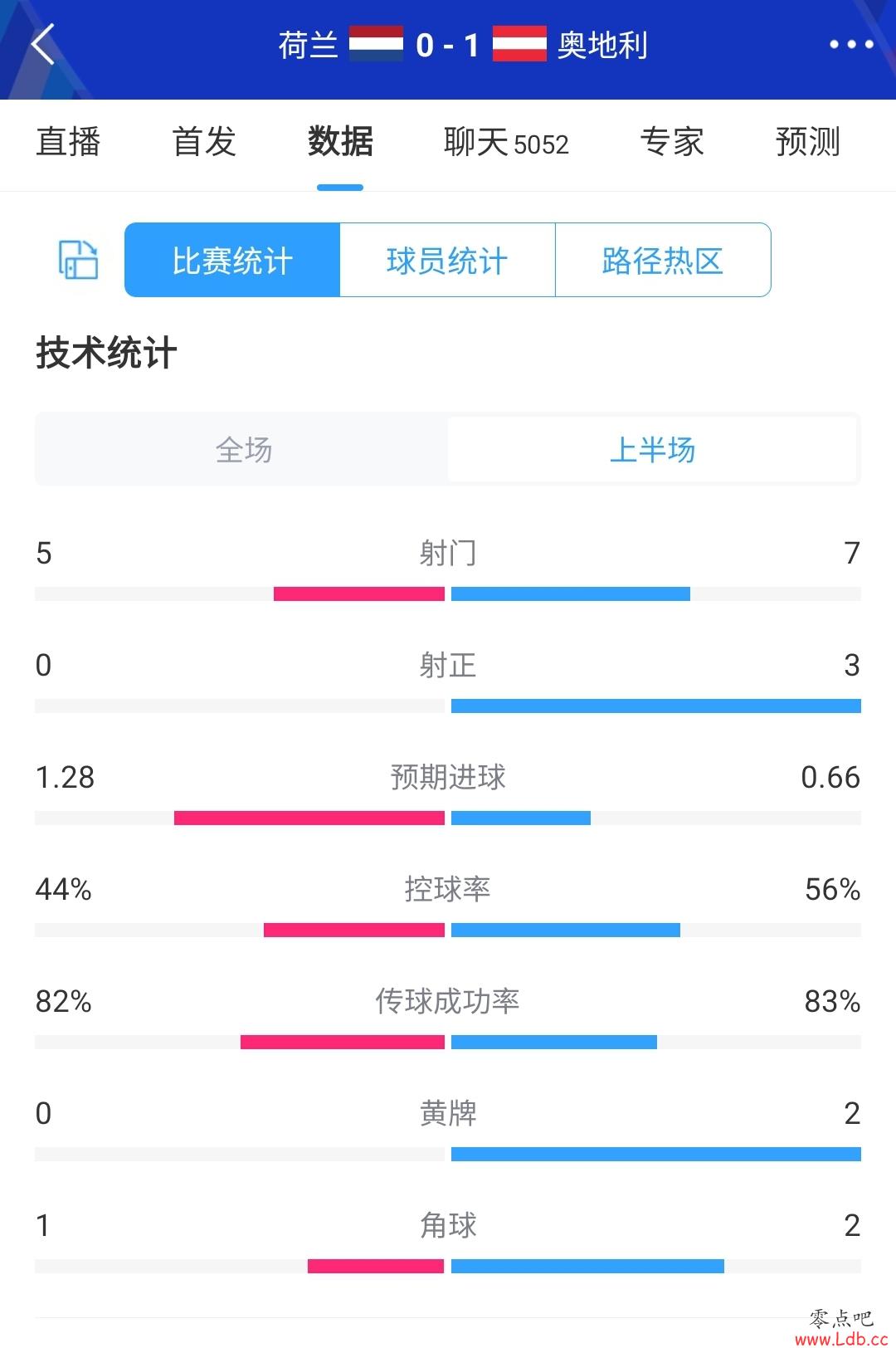Select the 上半场 first-half statistics
Viewport: 896px width, 1348px height.
pos(652,450)
